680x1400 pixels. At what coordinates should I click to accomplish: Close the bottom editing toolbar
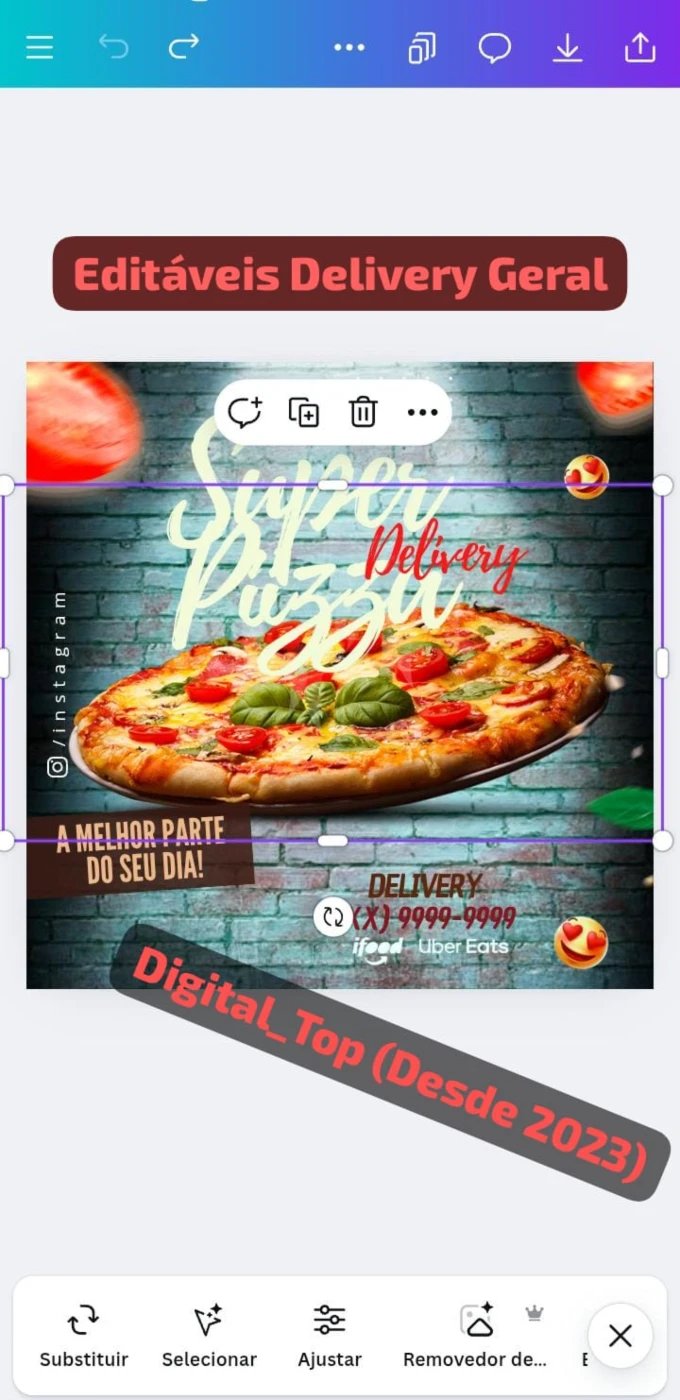coord(620,1336)
